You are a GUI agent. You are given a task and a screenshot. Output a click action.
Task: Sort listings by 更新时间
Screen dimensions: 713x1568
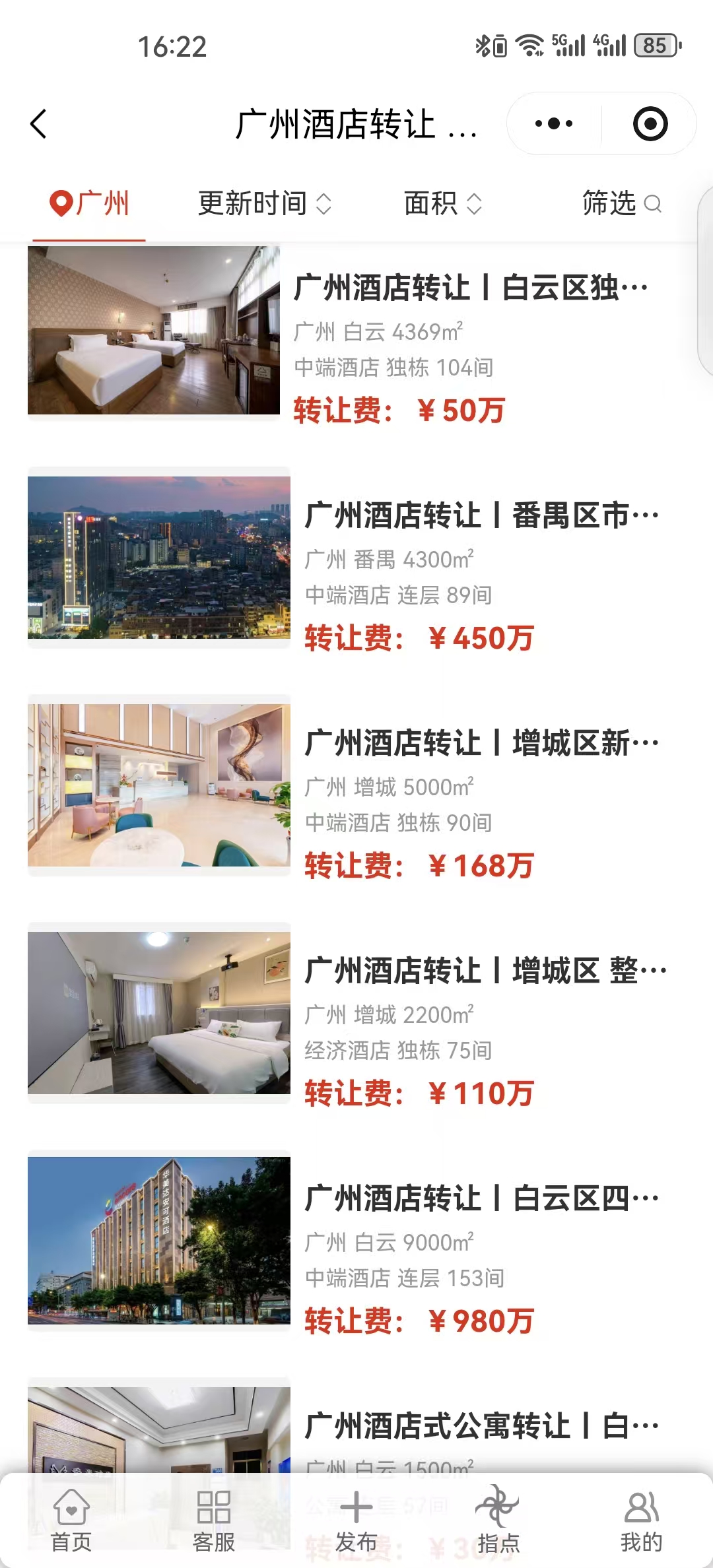pyautogui.click(x=264, y=203)
